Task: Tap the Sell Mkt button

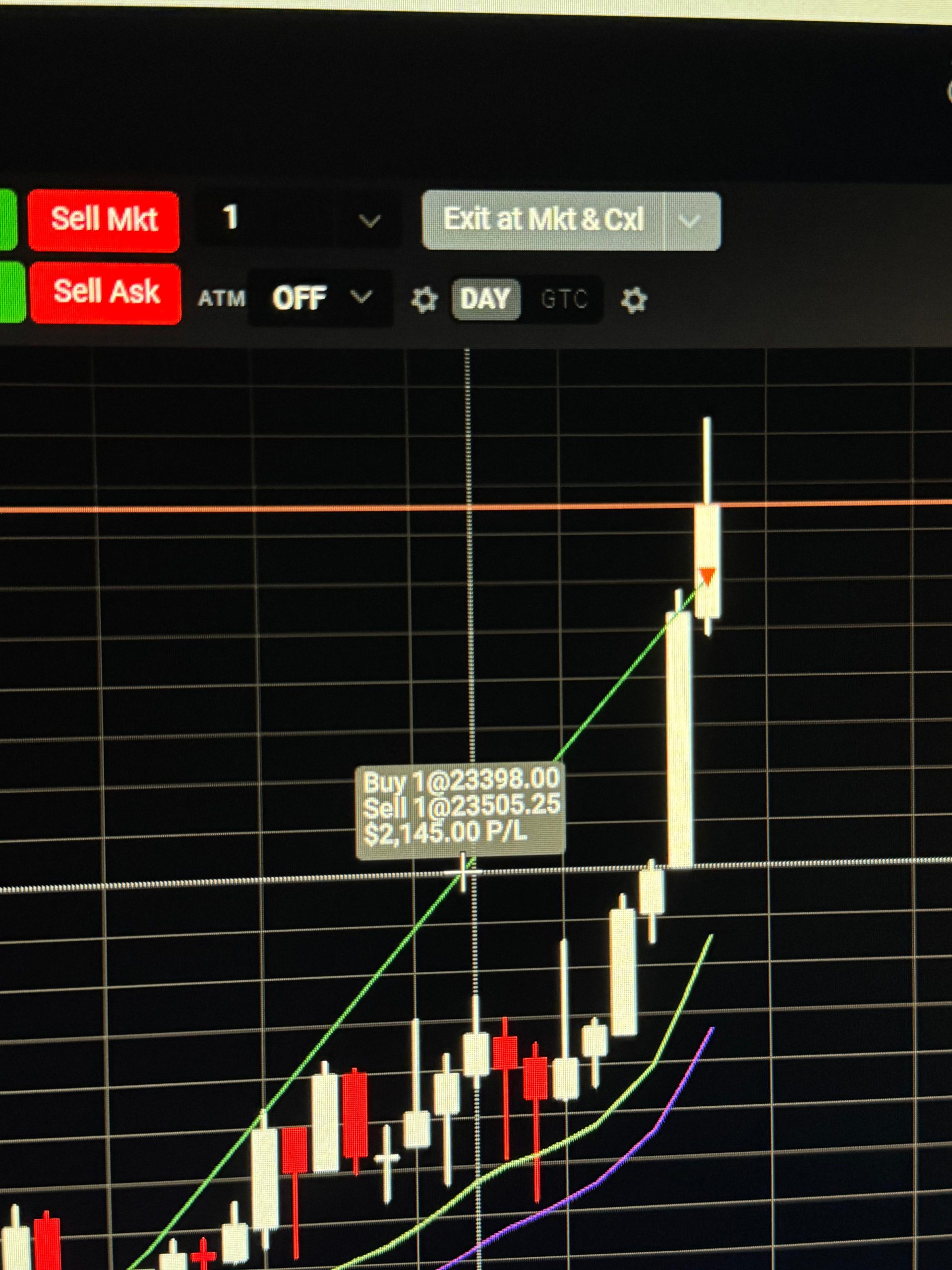Action: [x=103, y=220]
